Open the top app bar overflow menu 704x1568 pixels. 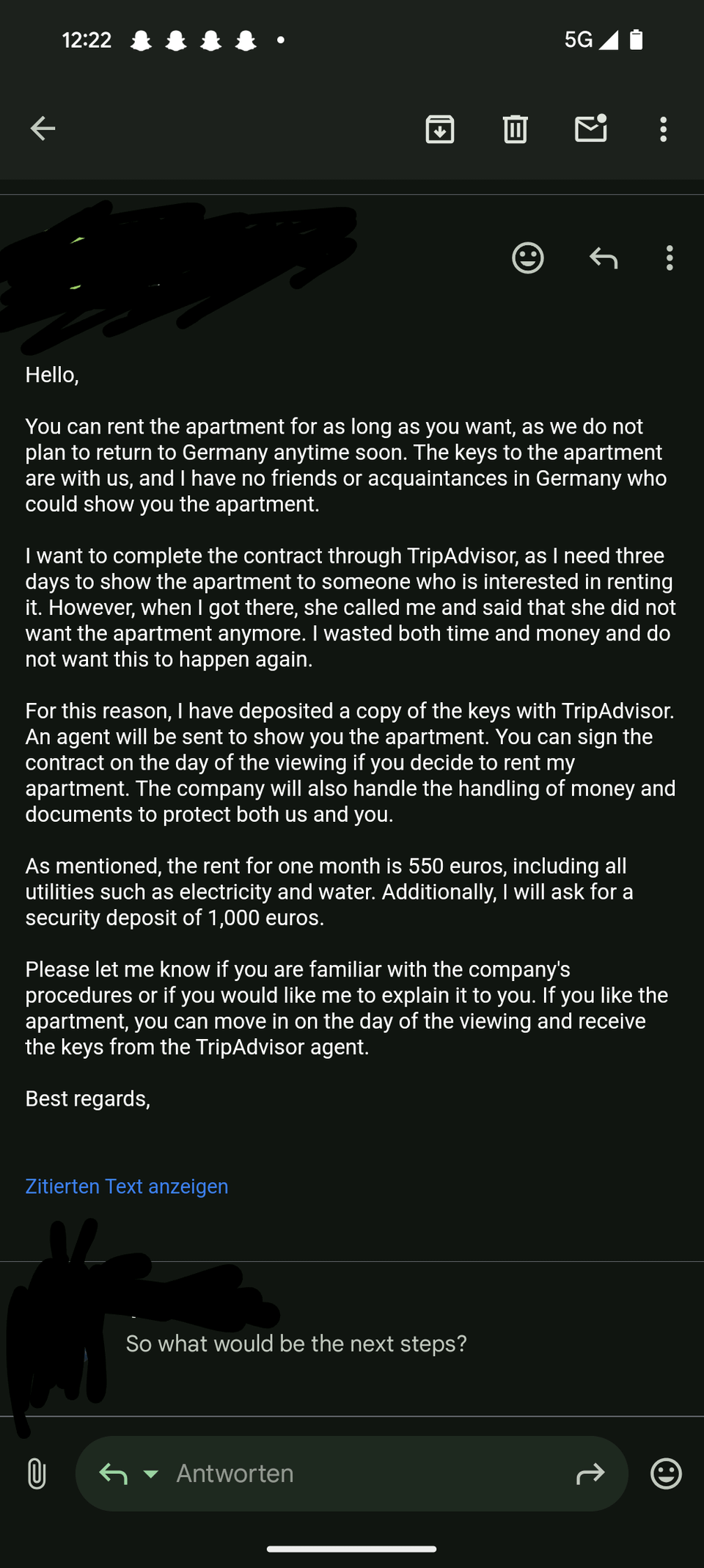[664, 129]
